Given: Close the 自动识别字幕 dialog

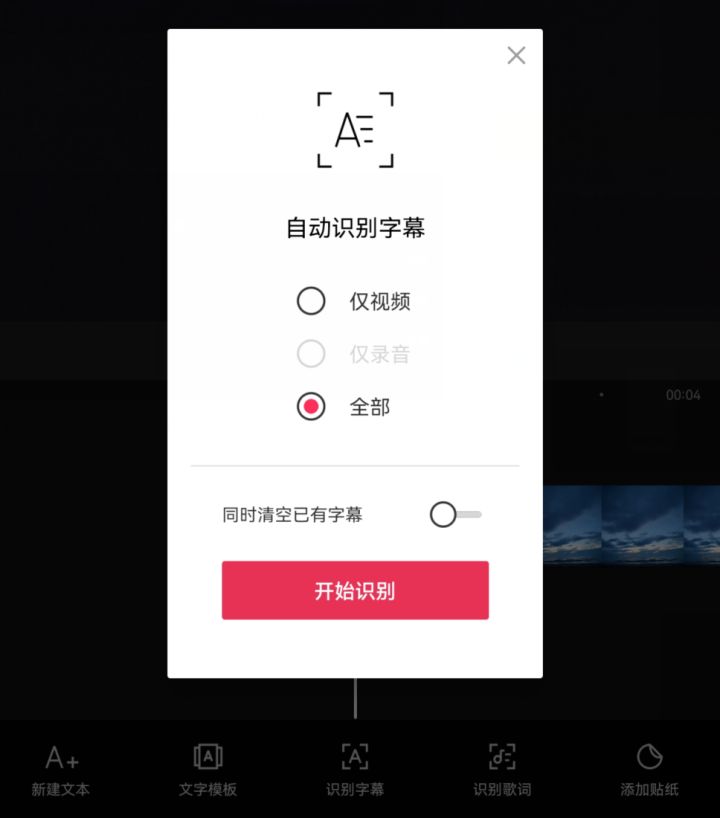Looking at the screenshot, I should tap(516, 56).
